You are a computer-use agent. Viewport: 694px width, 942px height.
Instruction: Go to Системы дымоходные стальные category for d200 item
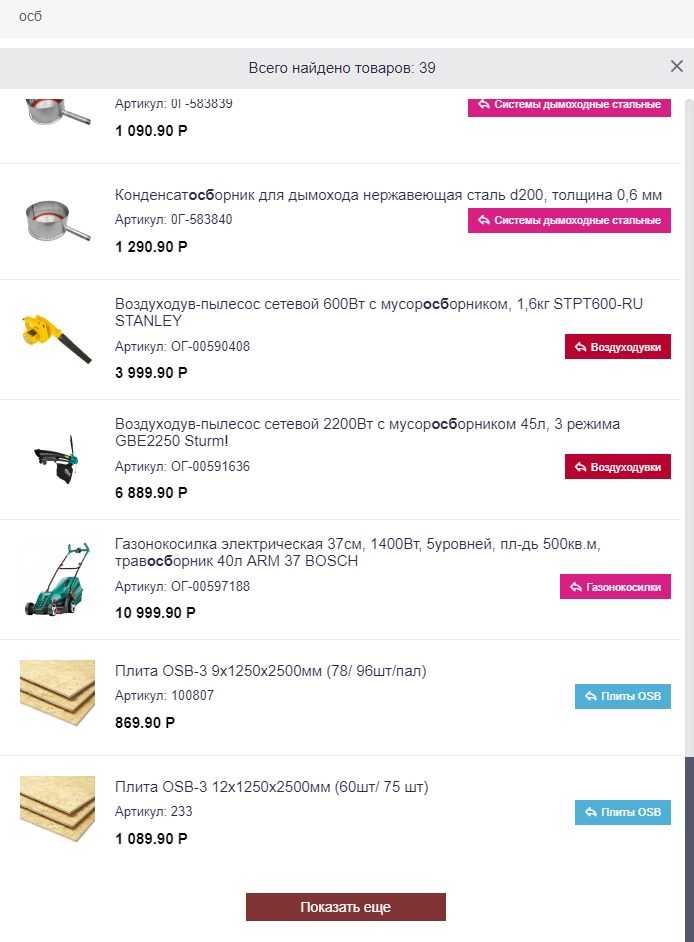569,220
